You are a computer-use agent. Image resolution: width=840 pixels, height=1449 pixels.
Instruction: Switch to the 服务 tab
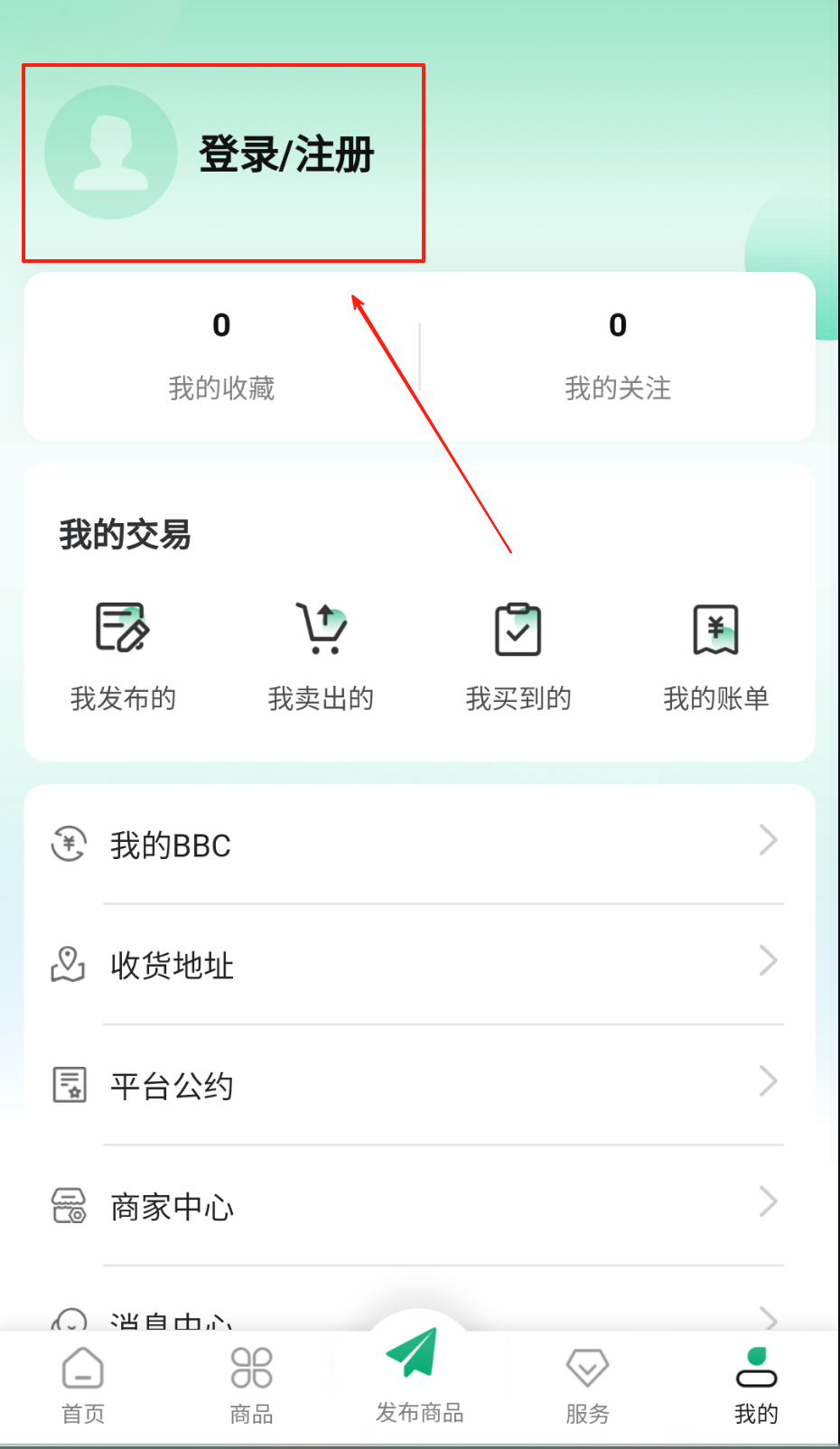coord(587,1387)
